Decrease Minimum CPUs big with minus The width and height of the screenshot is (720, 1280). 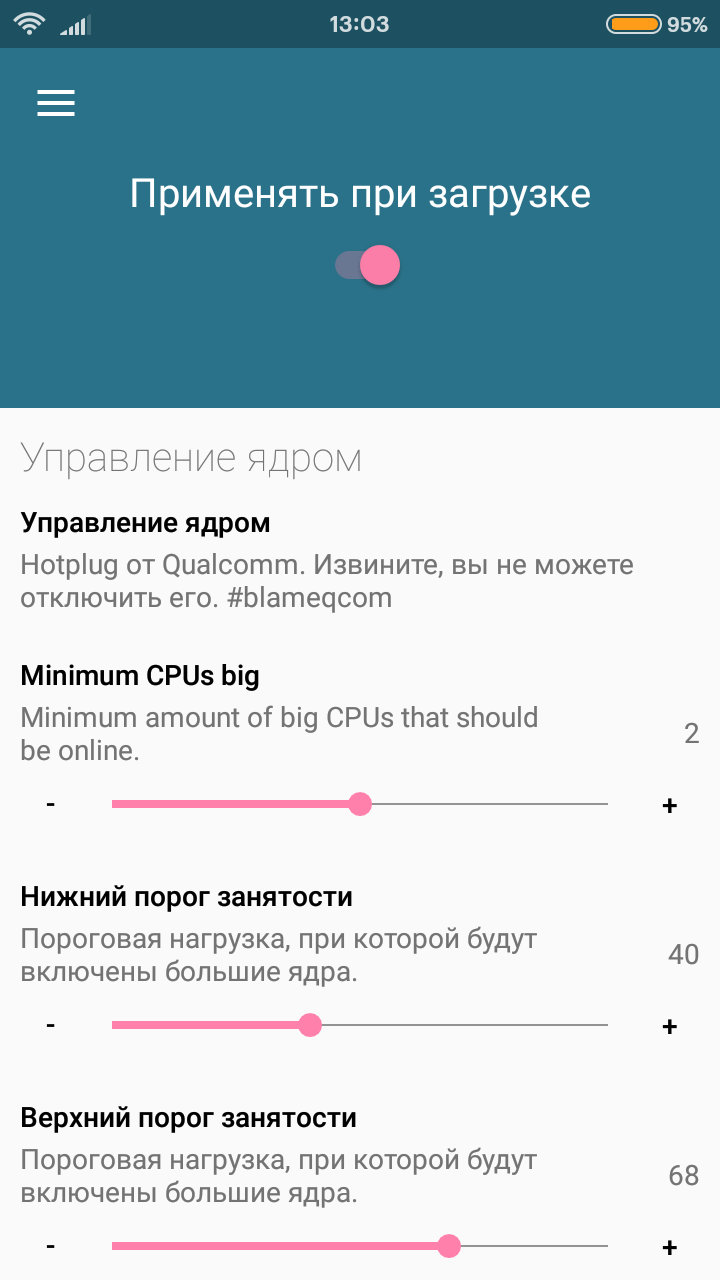[x=50, y=804]
